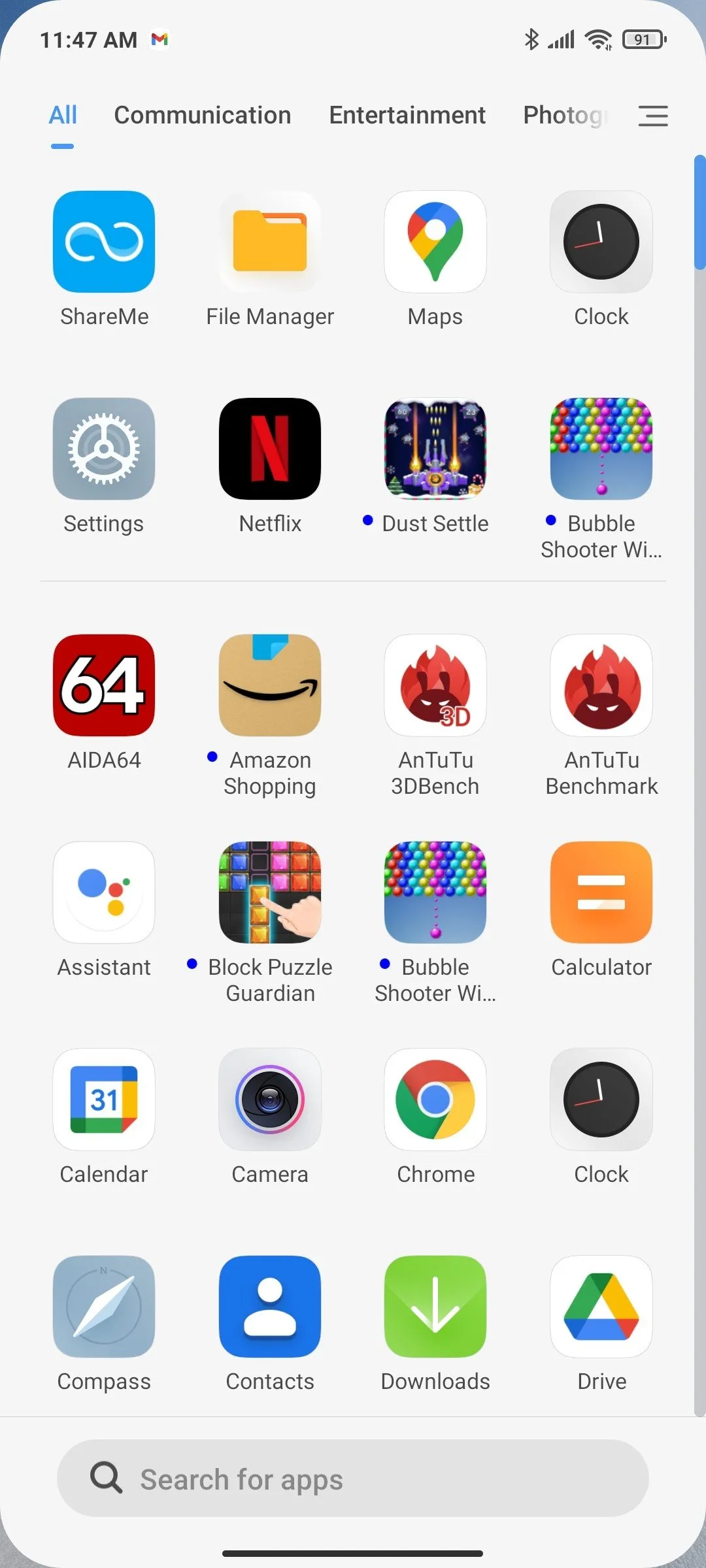The width and height of the screenshot is (706, 1568).
Task: Open the Calculator app
Action: coord(601,892)
